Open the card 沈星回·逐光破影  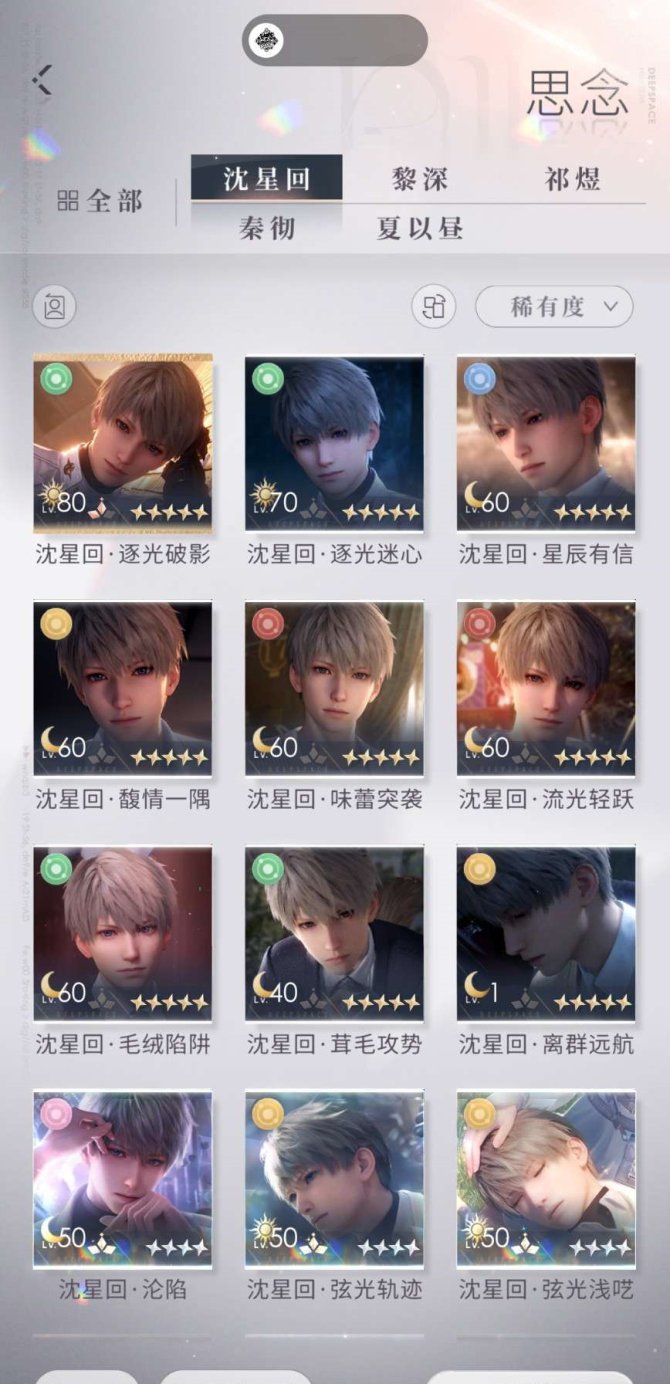click(122, 442)
